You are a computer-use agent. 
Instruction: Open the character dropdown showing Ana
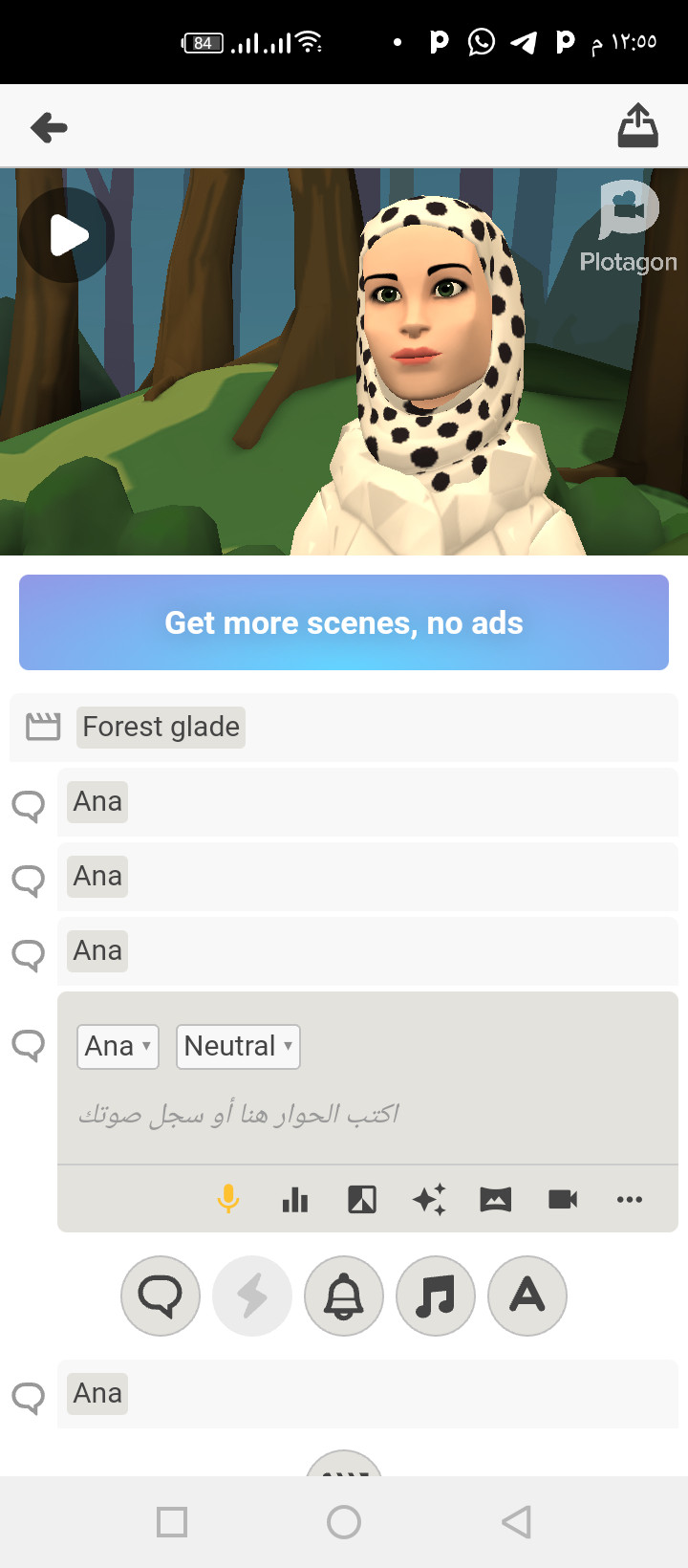tap(118, 1046)
